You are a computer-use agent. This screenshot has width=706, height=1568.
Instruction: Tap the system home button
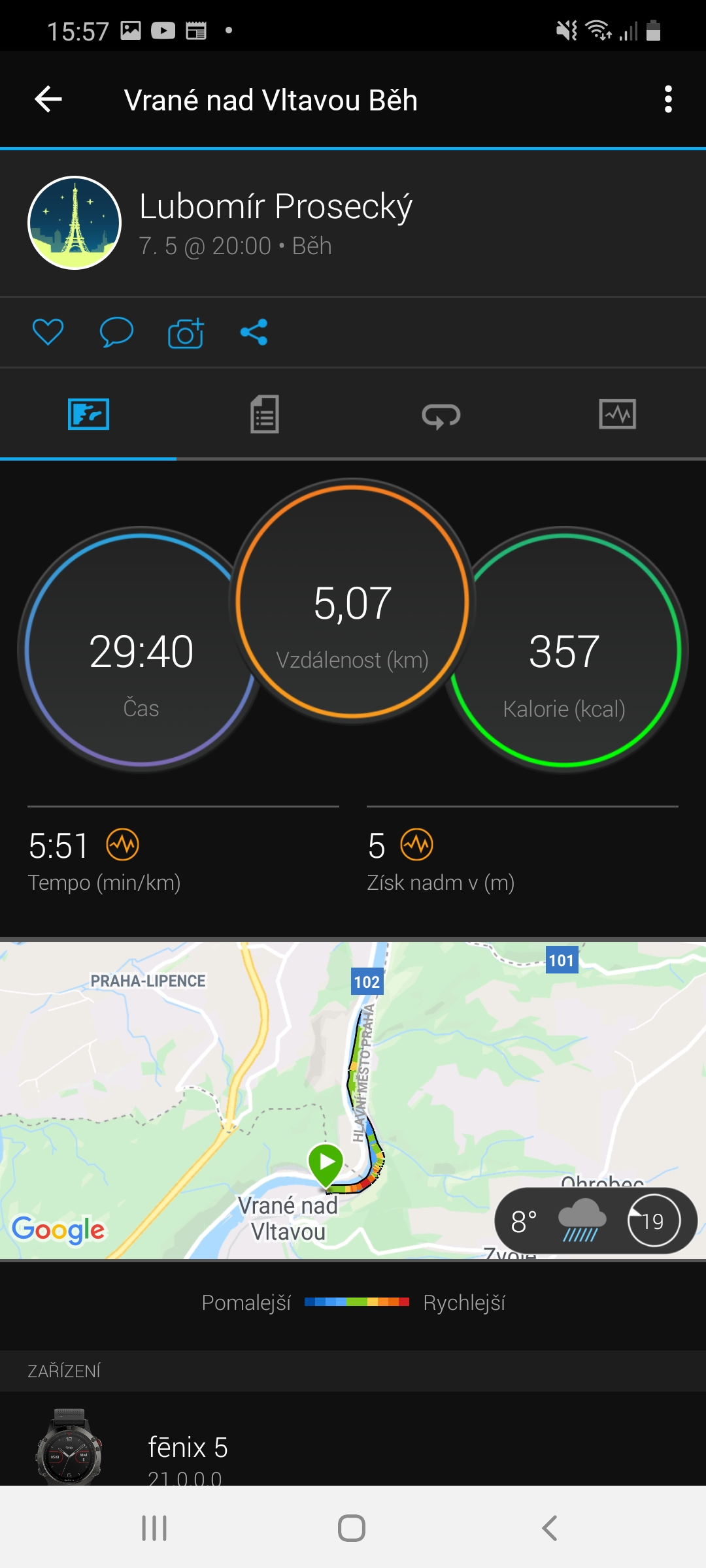click(352, 1528)
